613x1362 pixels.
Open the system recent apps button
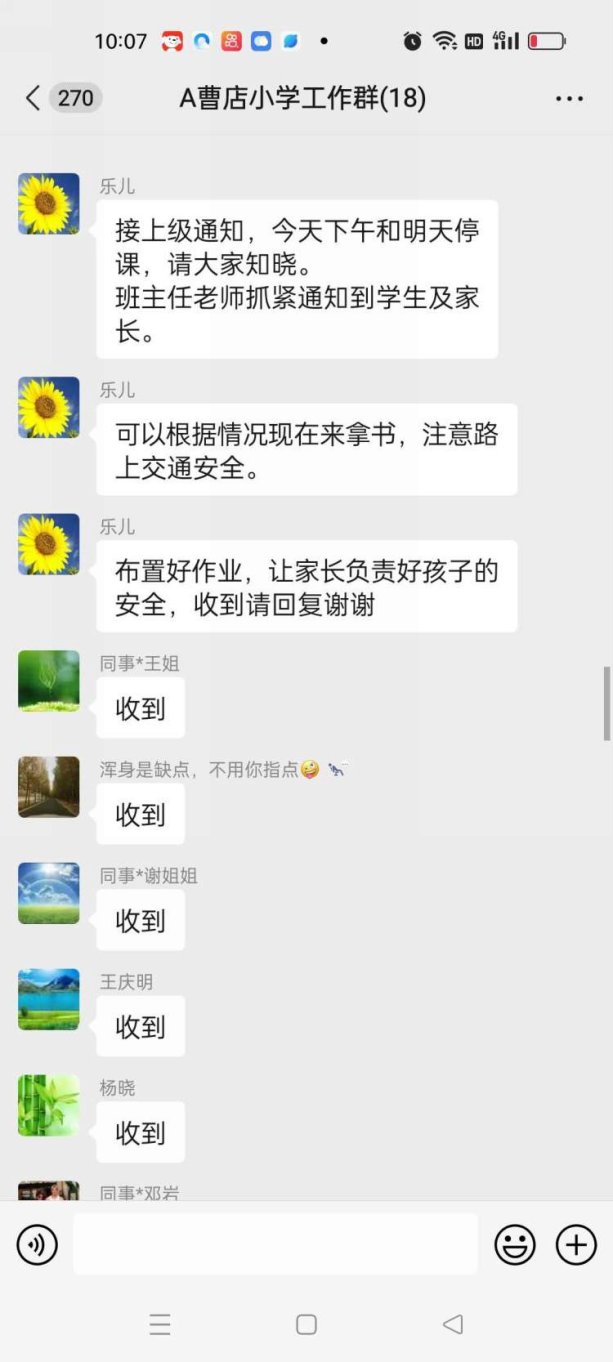[x=160, y=1324]
